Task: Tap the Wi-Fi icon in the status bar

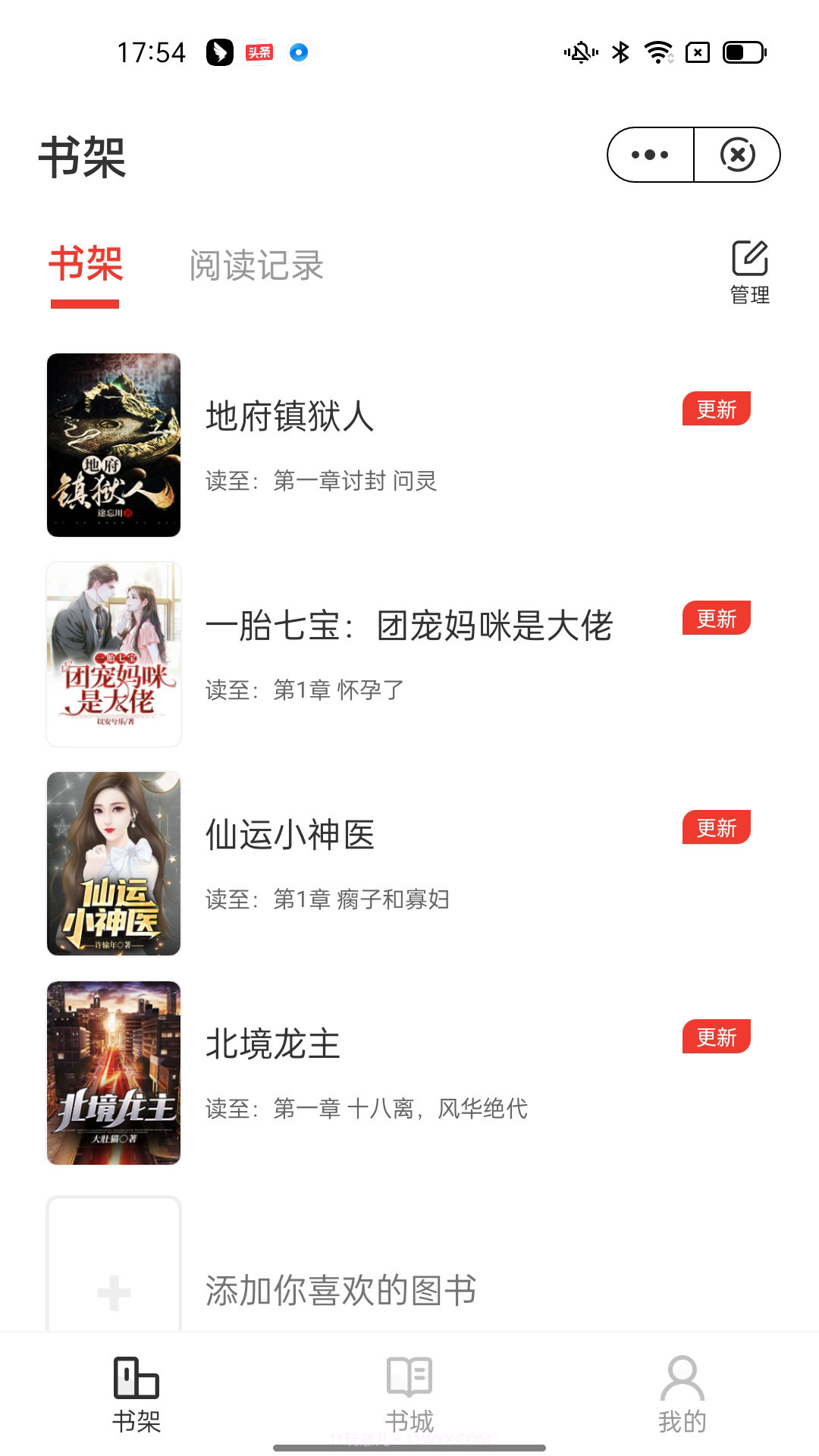Action: 657,52
